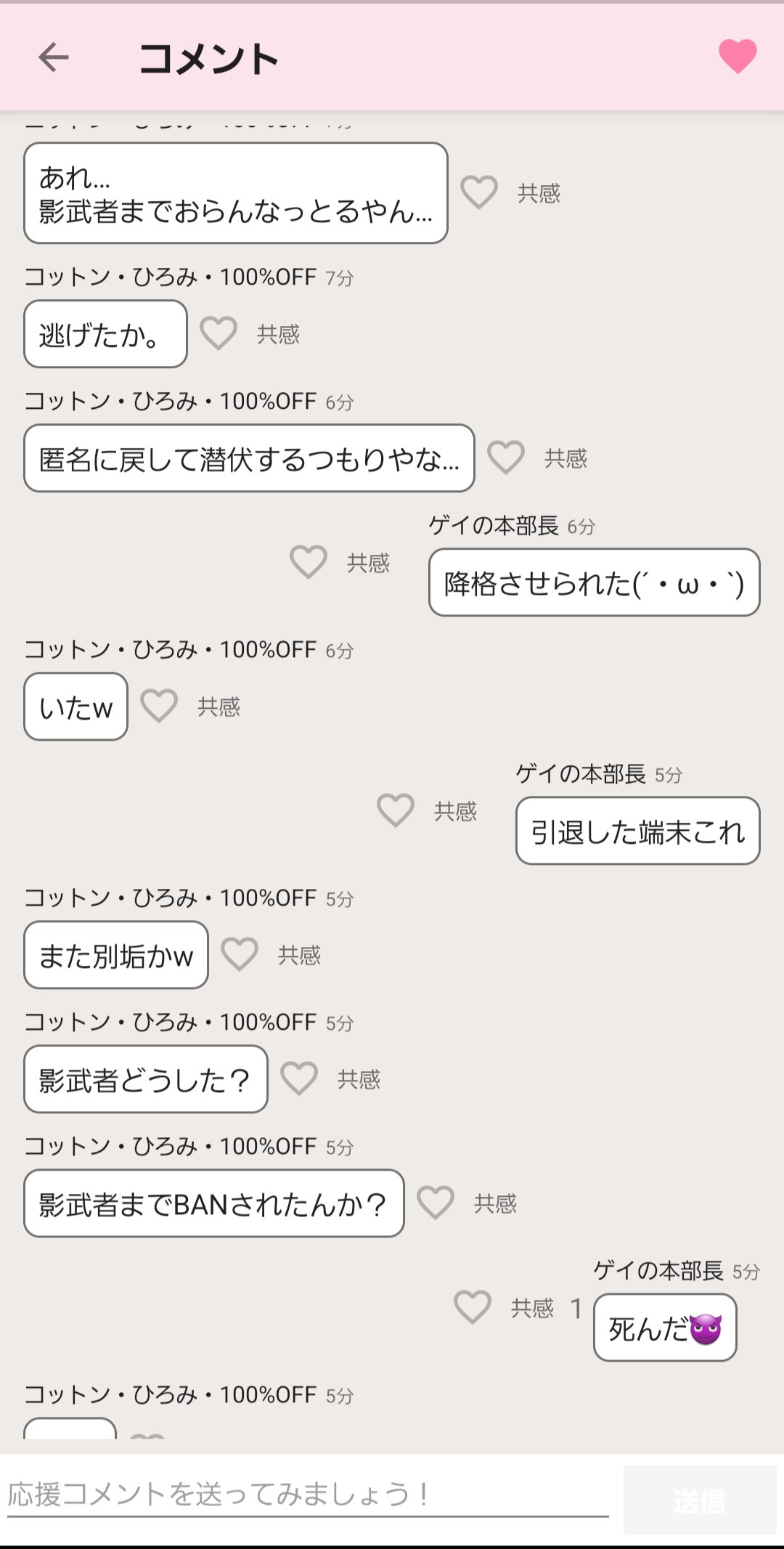This screenshot has height=1549, width=784.
Task: Like the comment "あれ… 影武者までおらんなっとるやん…"
Action: (x=479, y=193)
